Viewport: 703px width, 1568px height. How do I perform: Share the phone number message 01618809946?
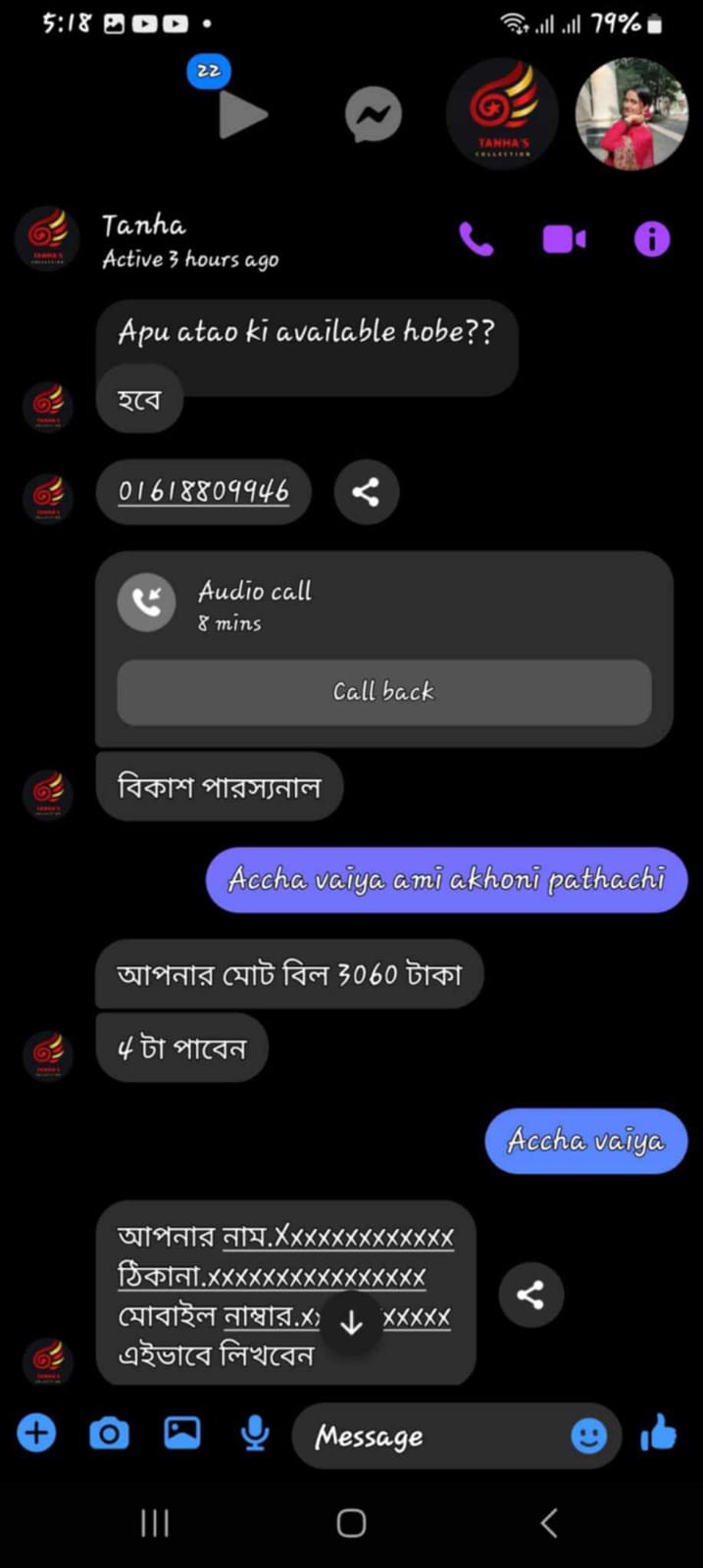point(366,492)
